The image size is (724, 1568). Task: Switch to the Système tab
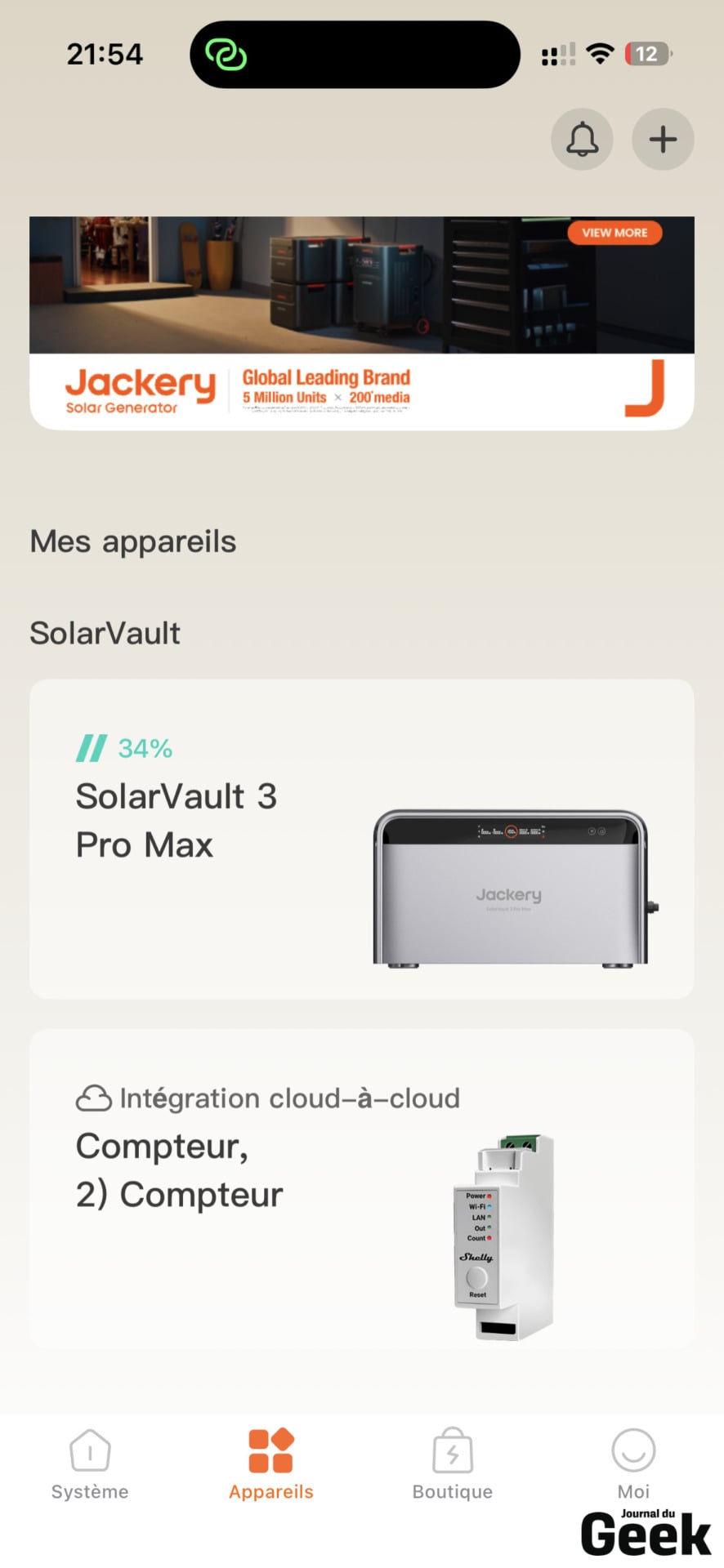point(90,1465)
